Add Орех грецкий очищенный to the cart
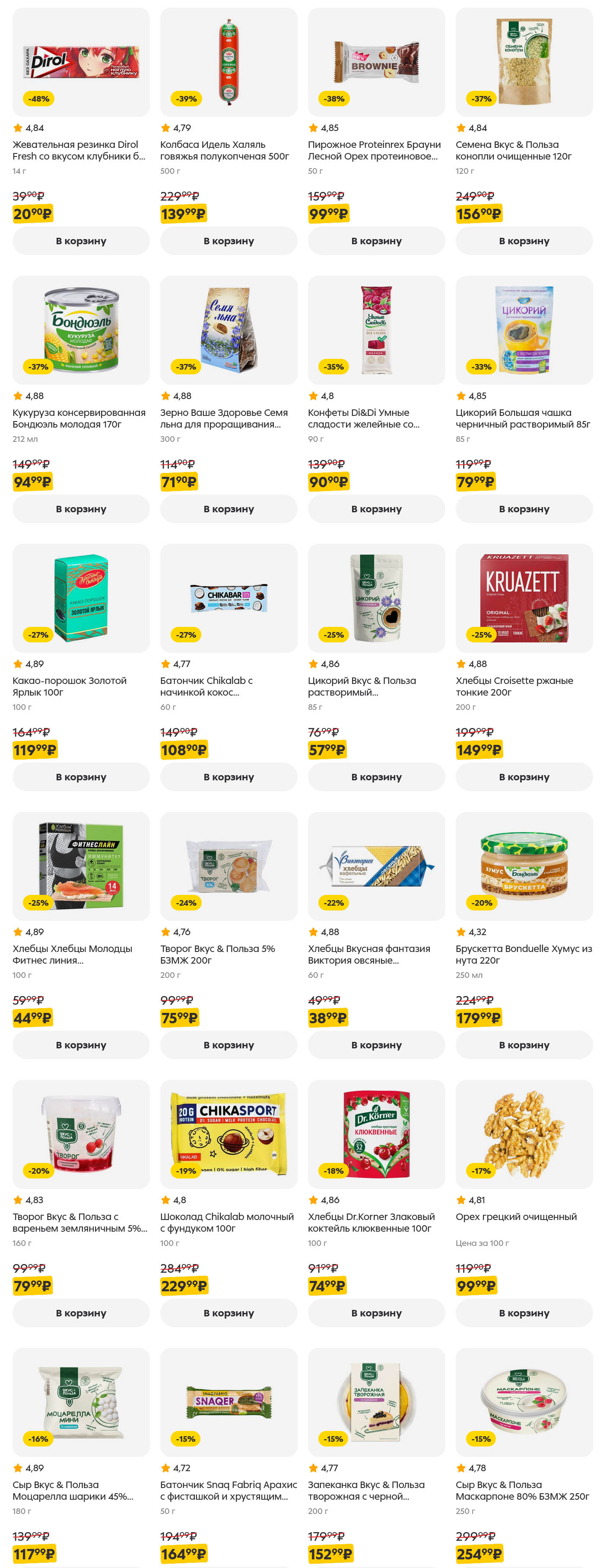This screenshot has height=1568, width=600. click(524, 1313)
